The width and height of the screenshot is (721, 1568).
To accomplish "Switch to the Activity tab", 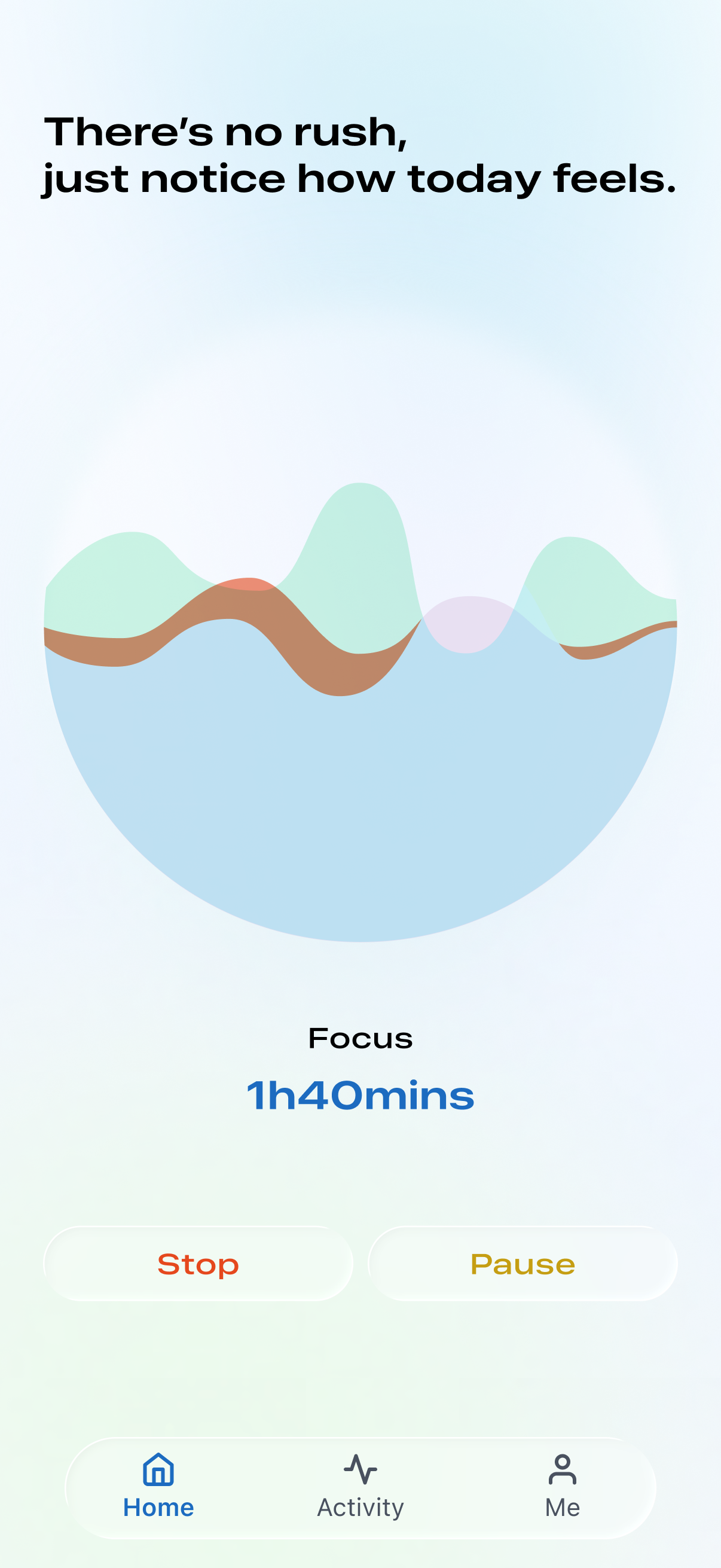I will pos(360,1487).
